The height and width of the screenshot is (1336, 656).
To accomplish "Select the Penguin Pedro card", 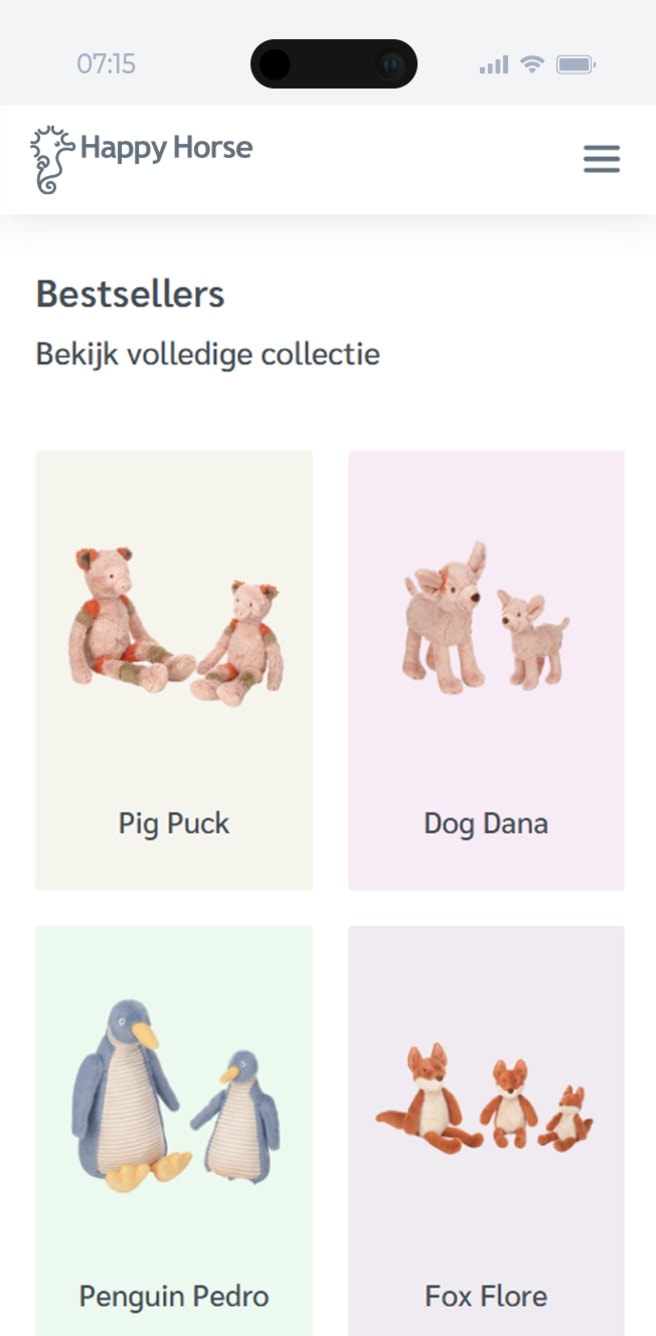I will point(174,1130).
